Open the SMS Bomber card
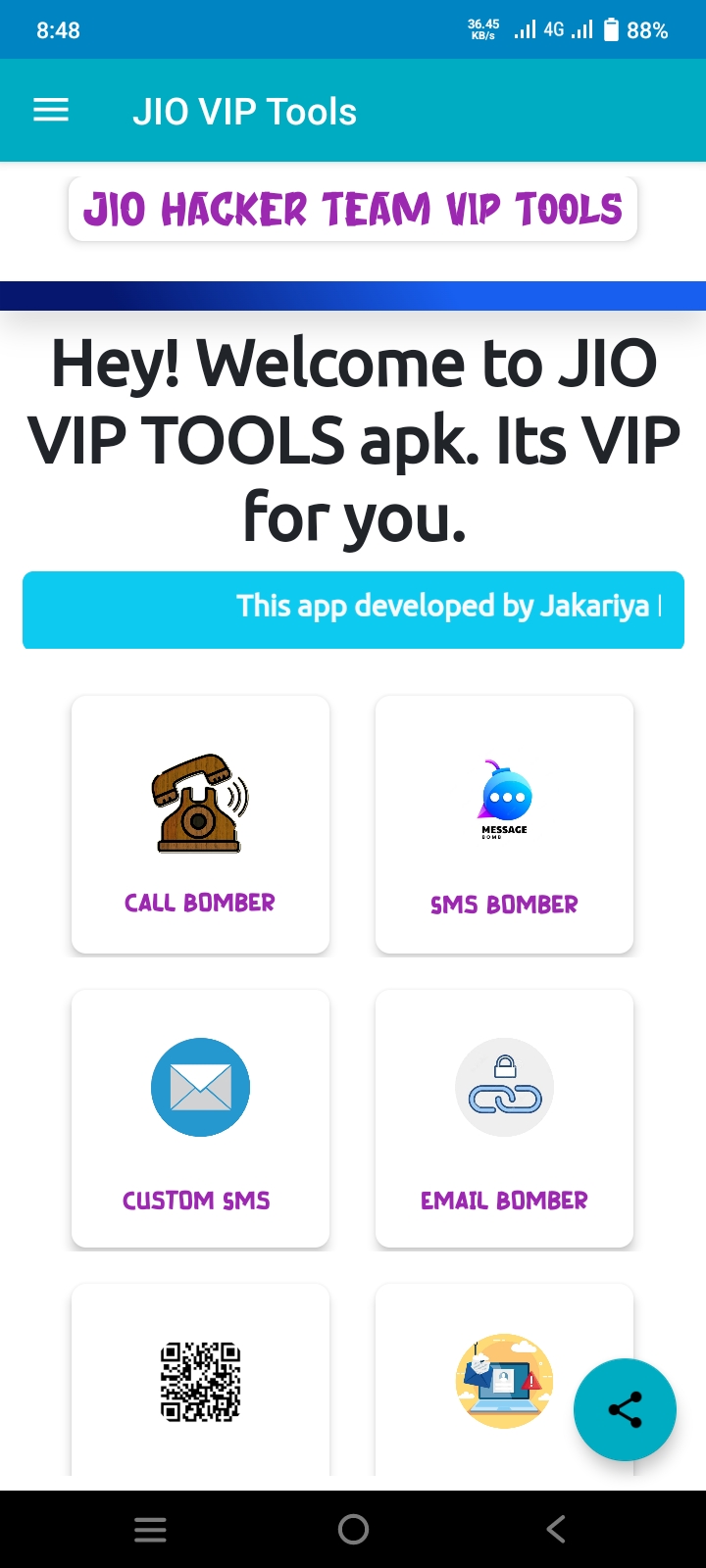This screenshot has height=1568, width=706. point(504,824)
